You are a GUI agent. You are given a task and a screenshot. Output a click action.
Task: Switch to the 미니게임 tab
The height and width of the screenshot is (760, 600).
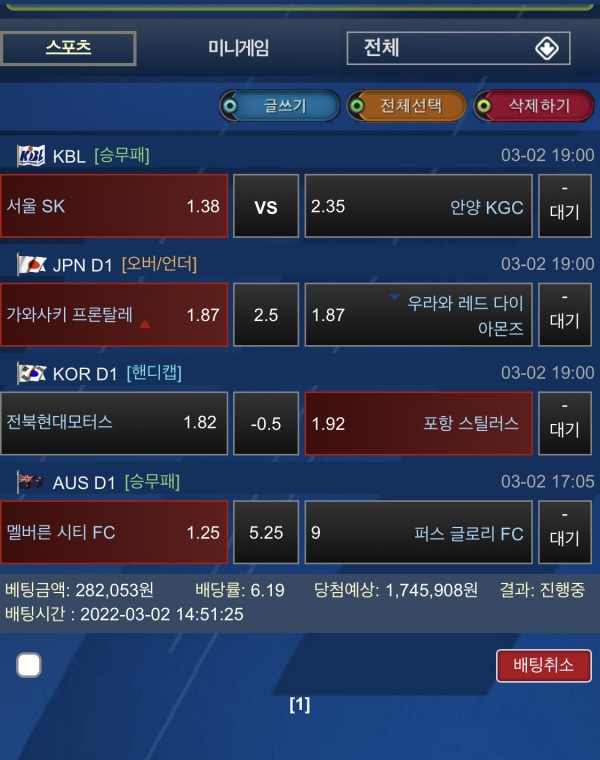coord(238,48)
